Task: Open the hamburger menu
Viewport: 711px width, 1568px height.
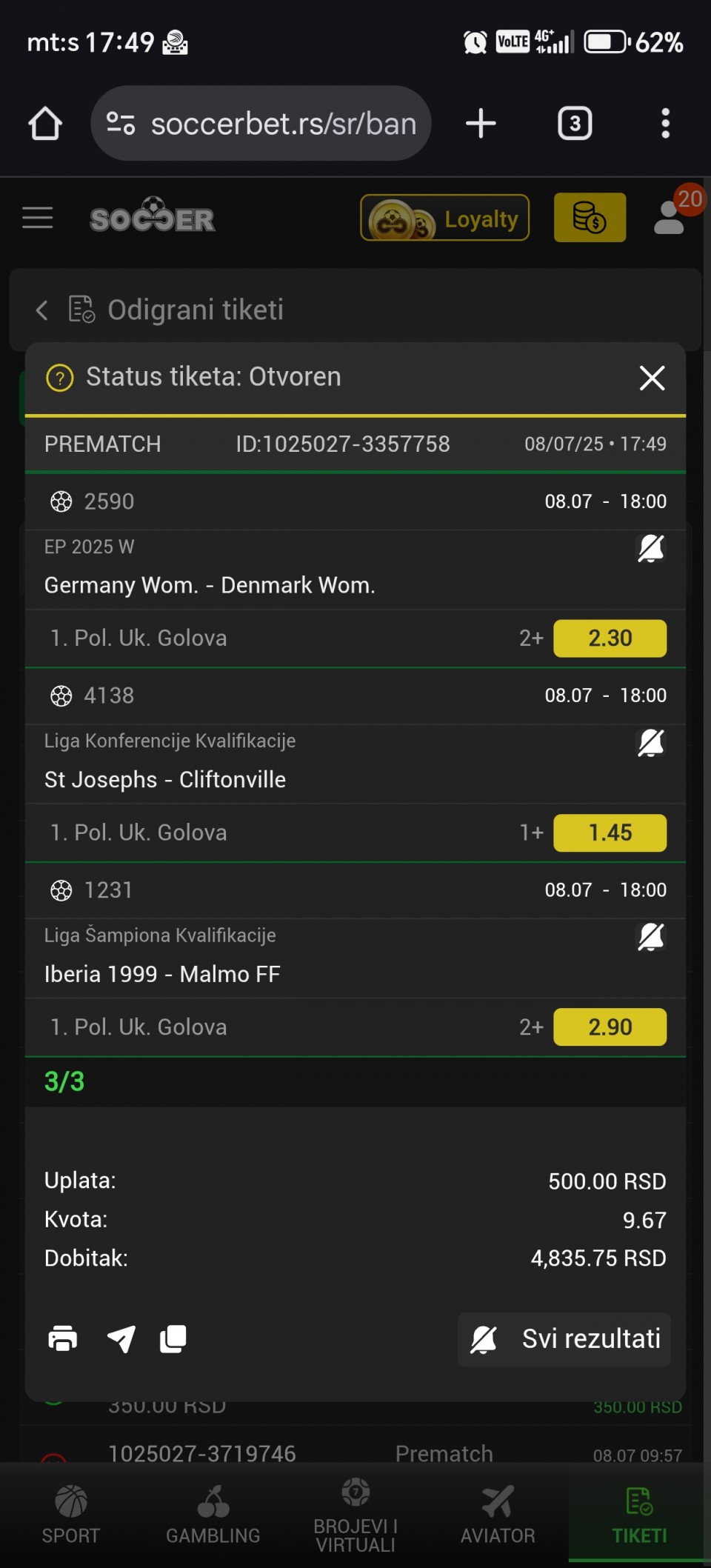Action: pos(37,218)
